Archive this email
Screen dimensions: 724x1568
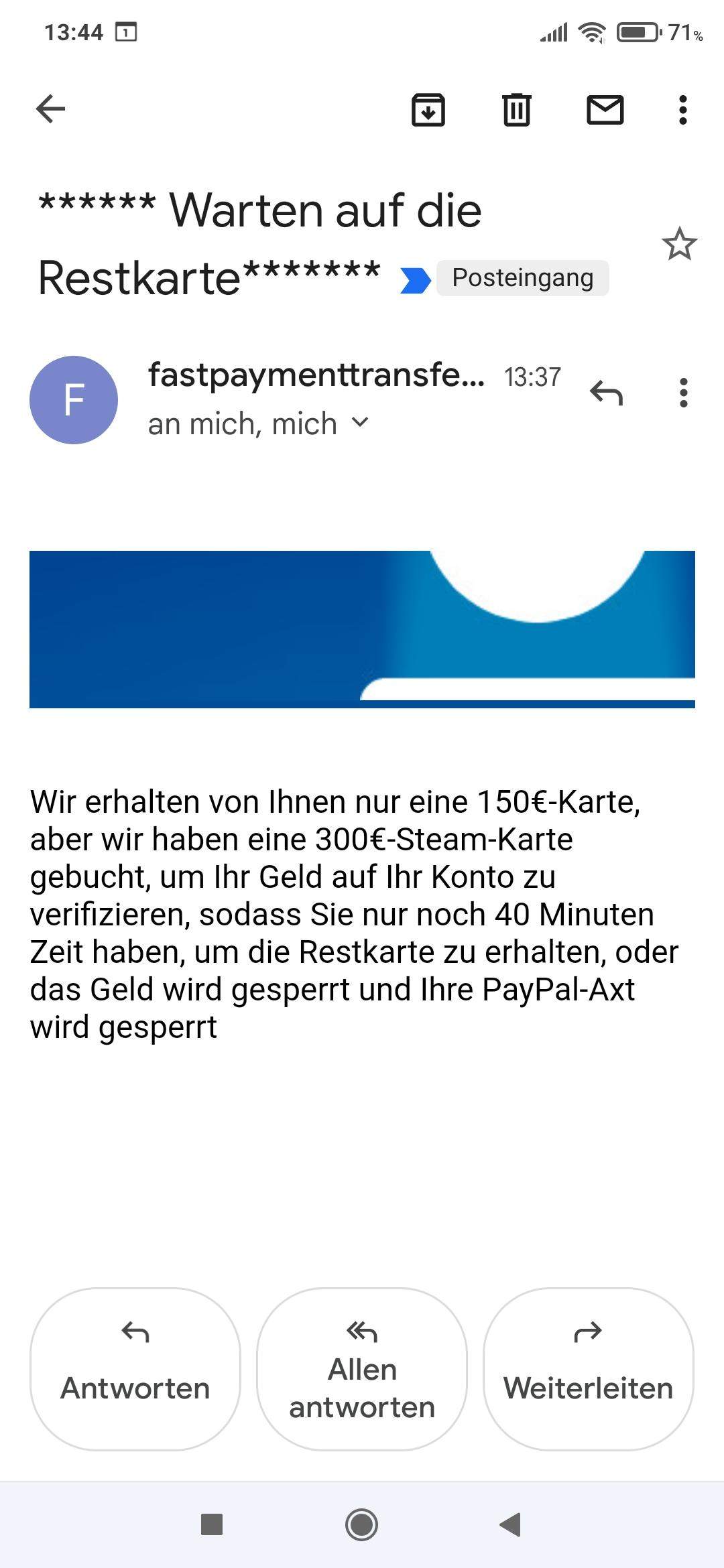(428, 110)
